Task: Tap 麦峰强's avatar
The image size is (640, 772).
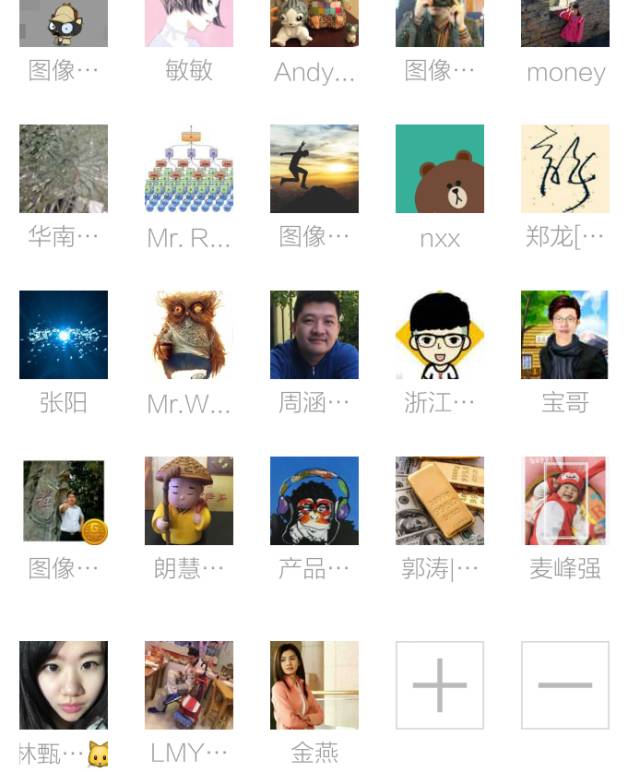Action: point(565,500)
